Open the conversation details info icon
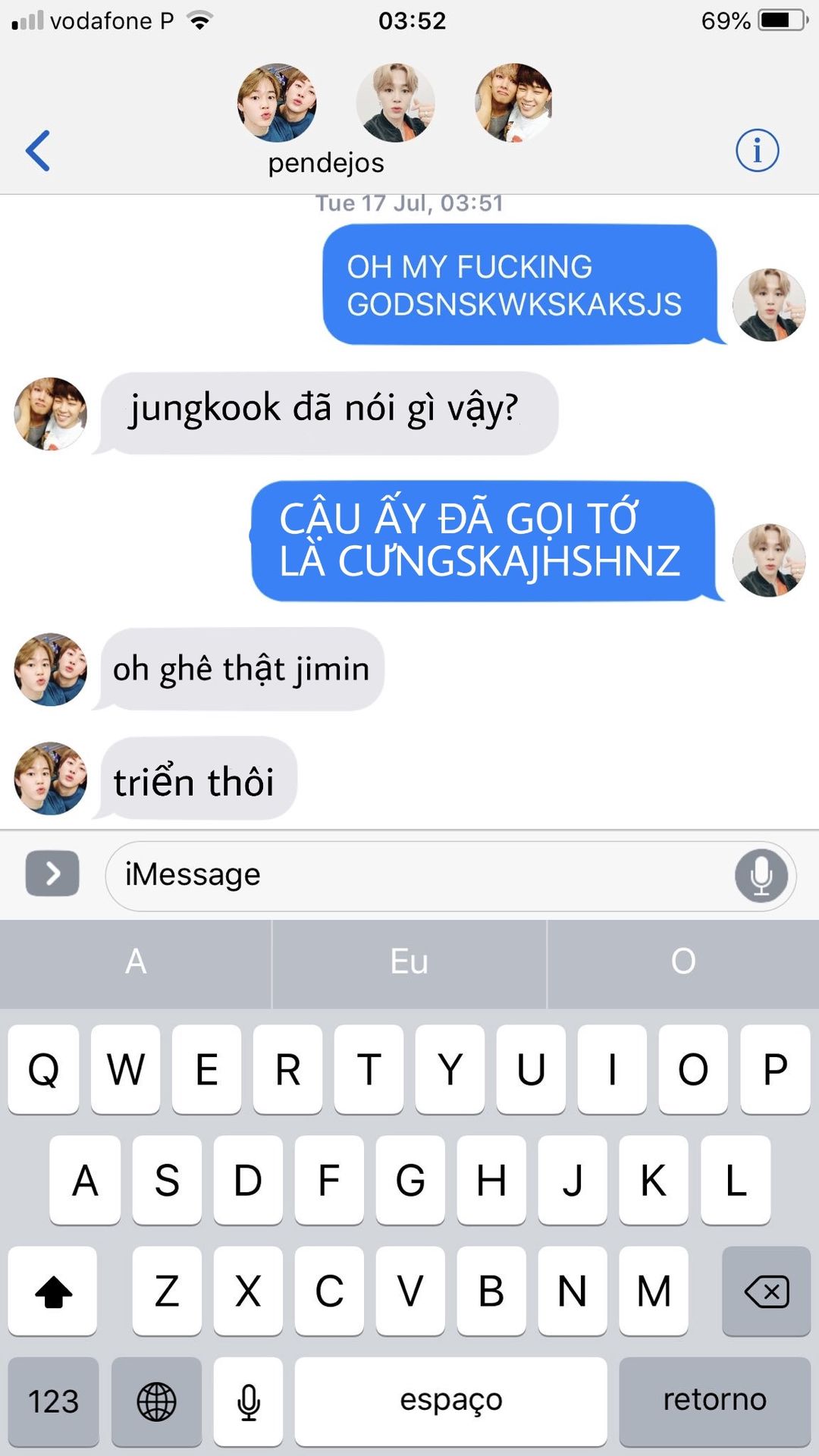Screen dimensions: 819x1456 [x=756, y=150]
